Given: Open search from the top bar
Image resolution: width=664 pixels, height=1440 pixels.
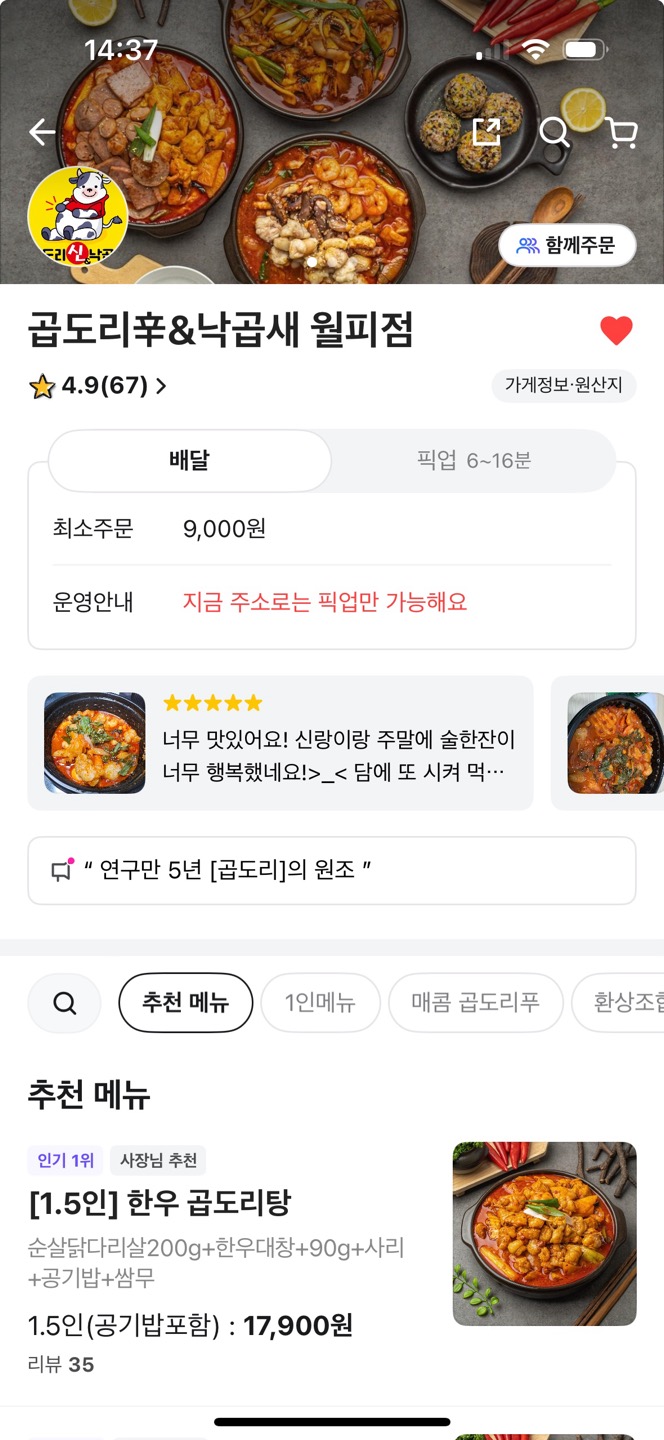Looking at the screenshot, I should click(x=554, y=132).
